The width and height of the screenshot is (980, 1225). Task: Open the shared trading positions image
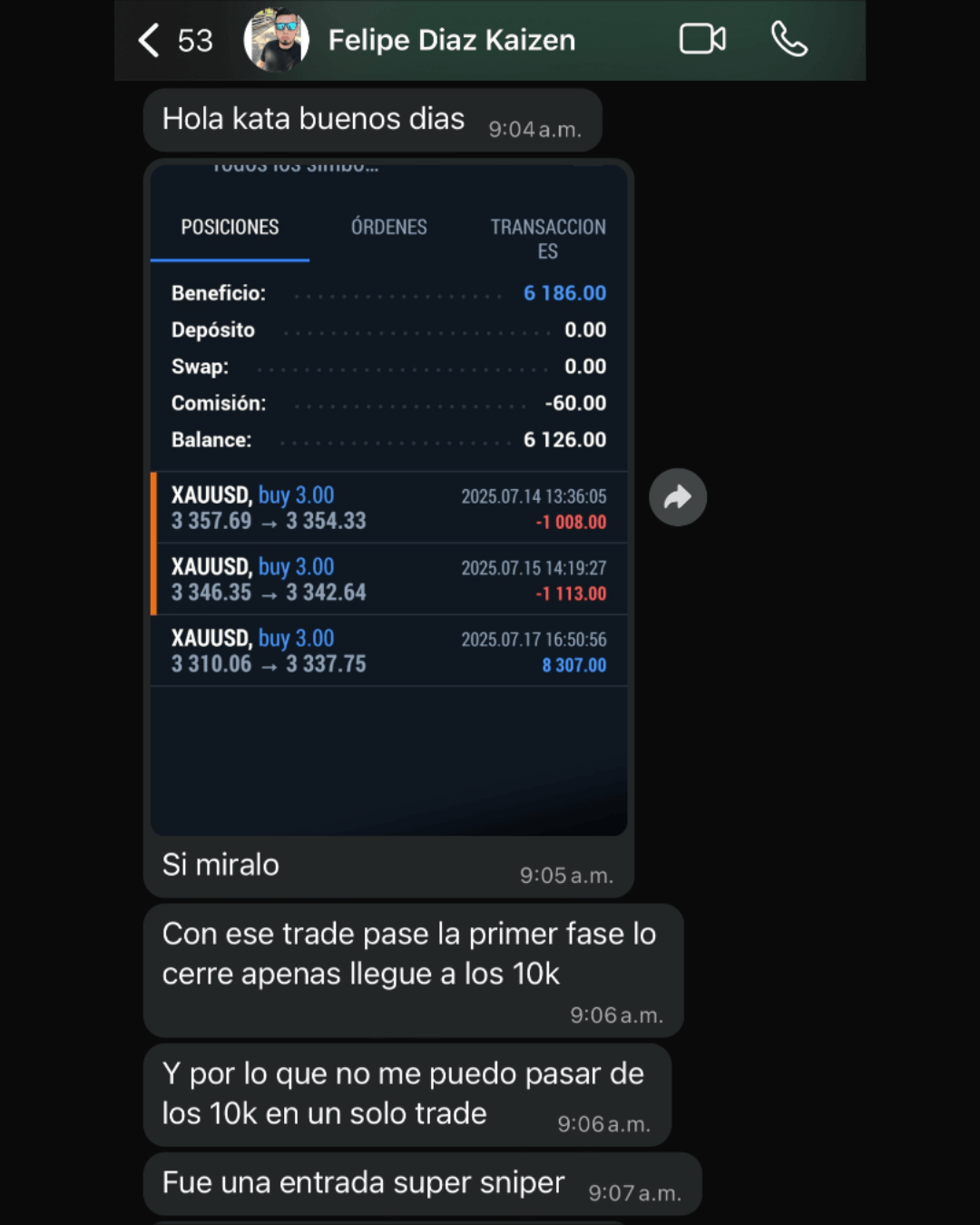point(388,499)
